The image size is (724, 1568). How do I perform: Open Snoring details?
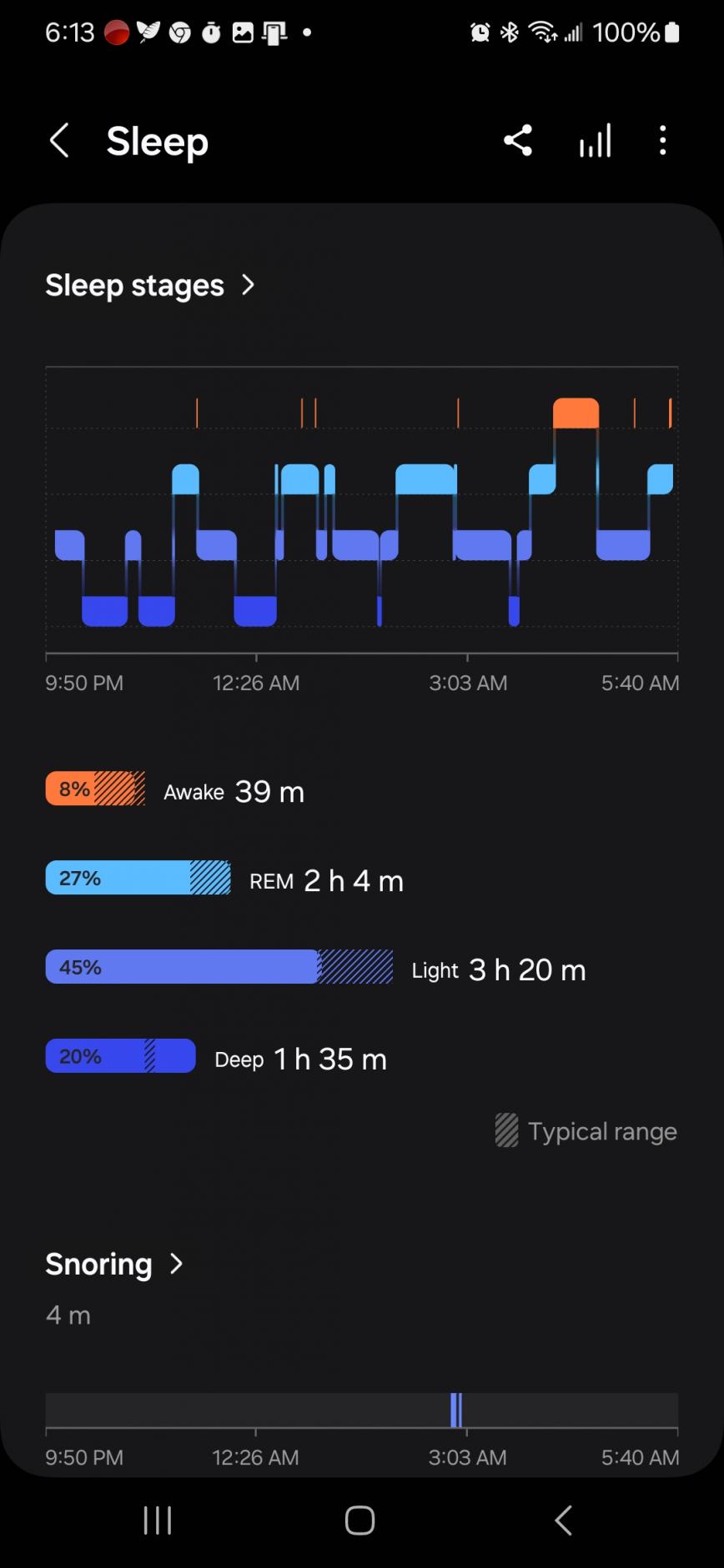(x=114, y=1264)
